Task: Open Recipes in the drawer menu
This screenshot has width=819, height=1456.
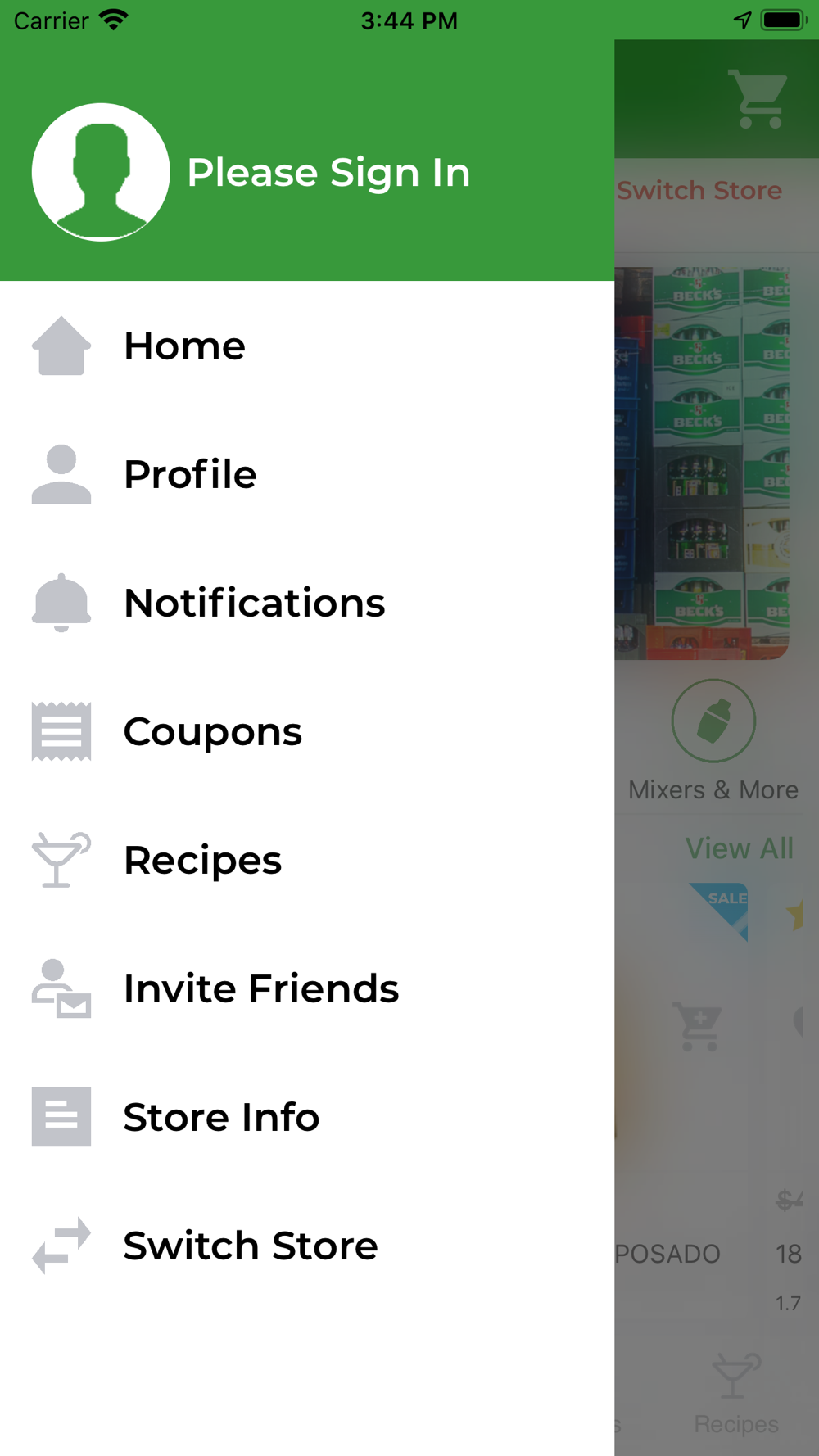Action: pyautogui.click(x=307, y=860)
